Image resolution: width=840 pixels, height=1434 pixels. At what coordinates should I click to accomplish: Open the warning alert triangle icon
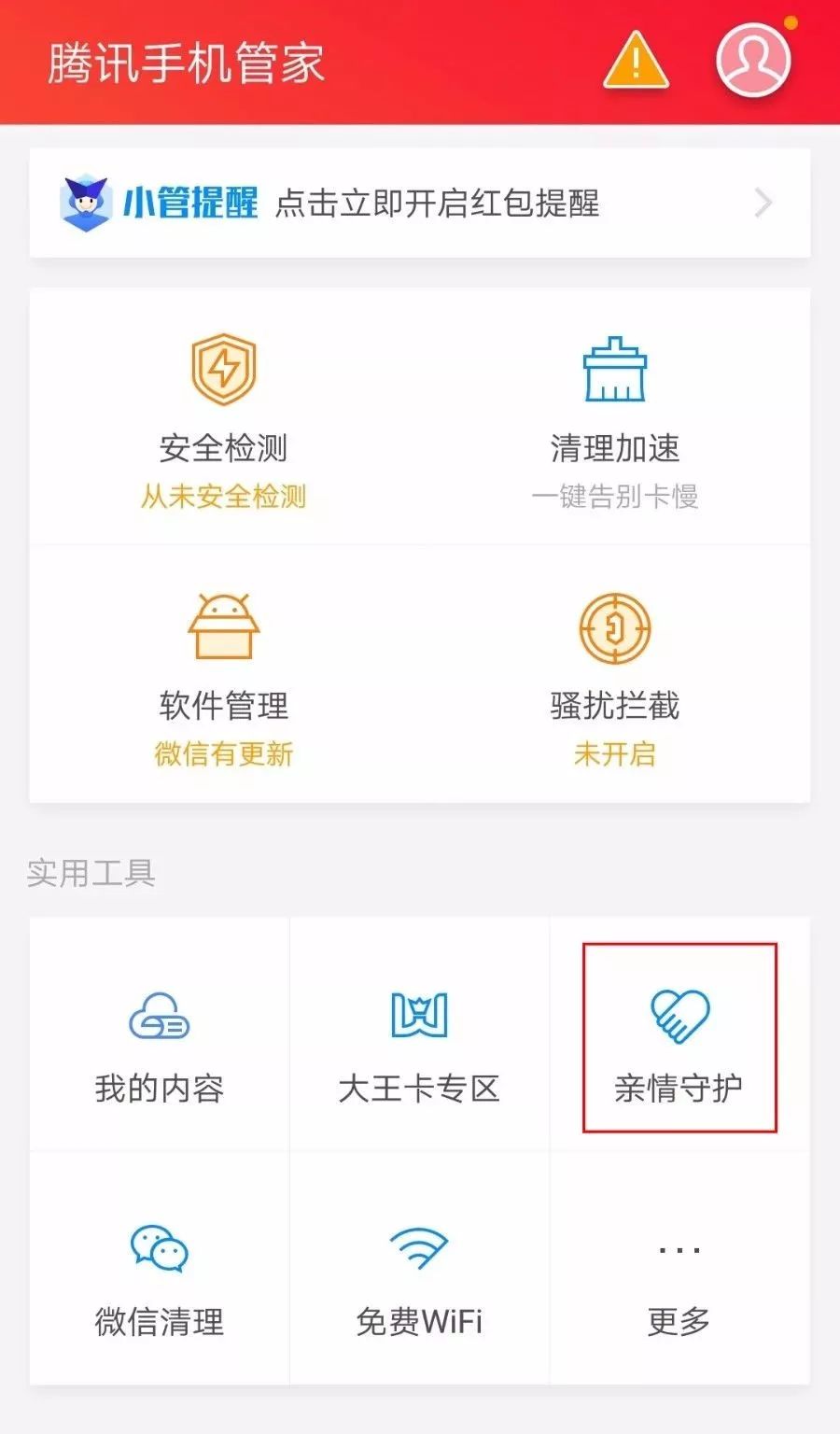pos(636,61)
